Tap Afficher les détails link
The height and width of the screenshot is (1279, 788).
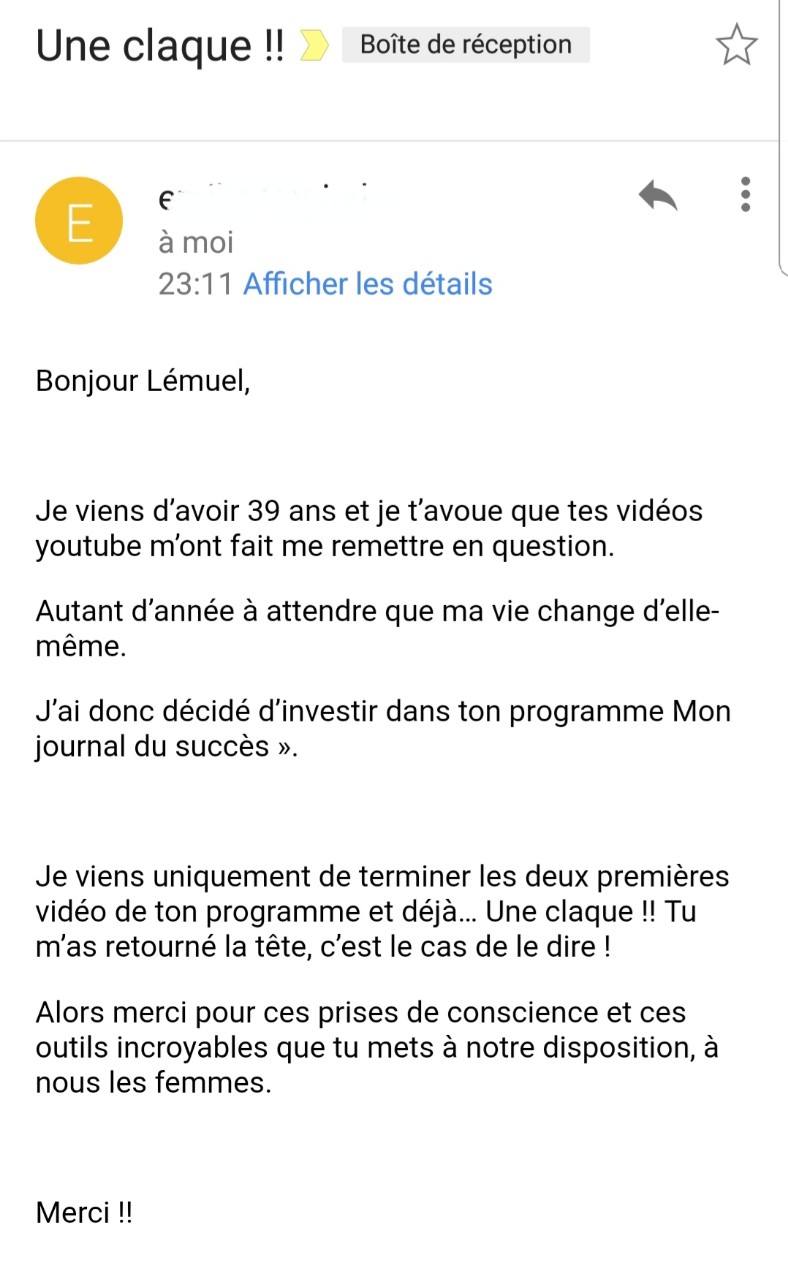pos(368,284)
